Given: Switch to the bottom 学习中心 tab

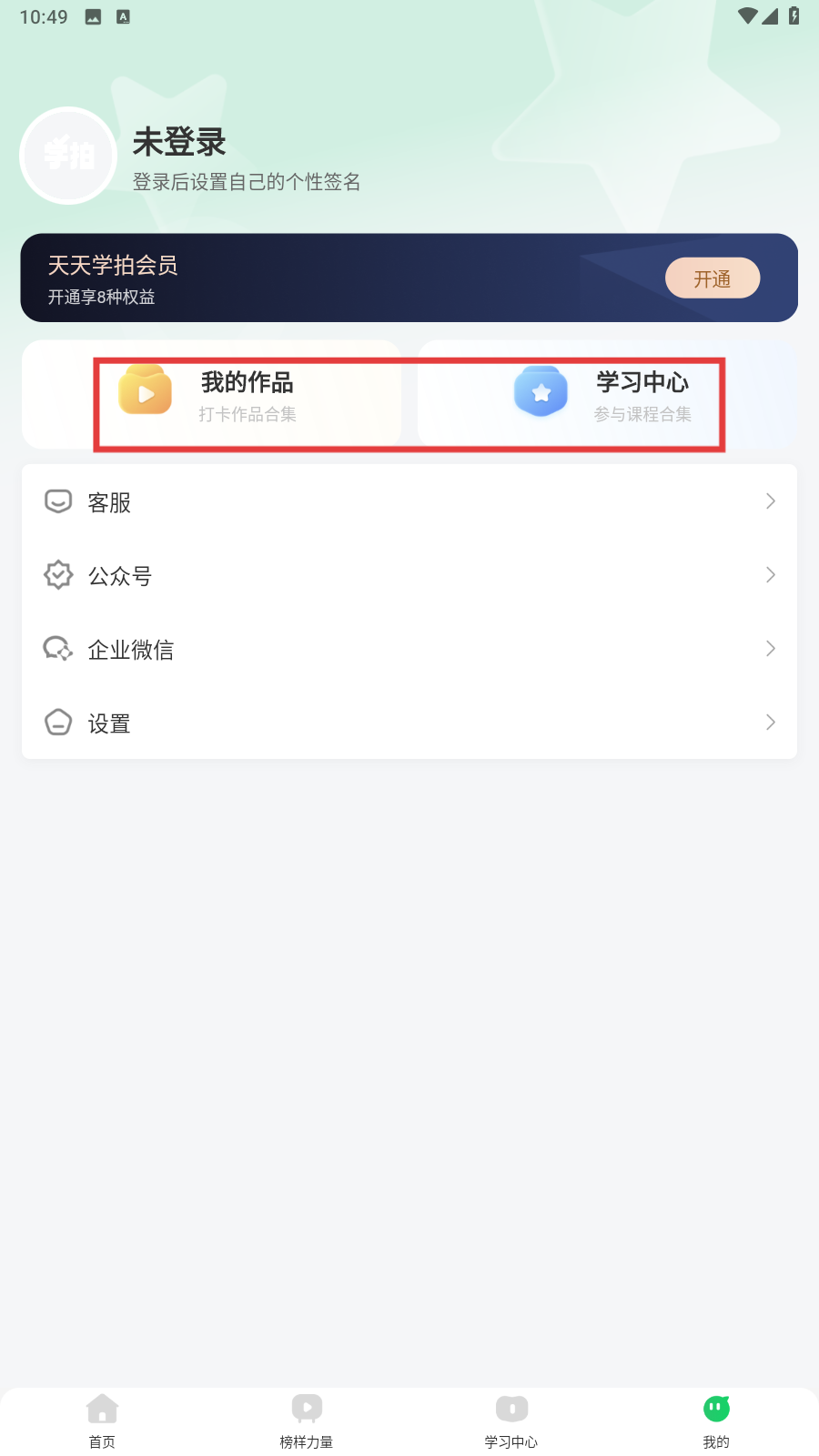Looking at the screenshot, I should (x=511, y=1421).
